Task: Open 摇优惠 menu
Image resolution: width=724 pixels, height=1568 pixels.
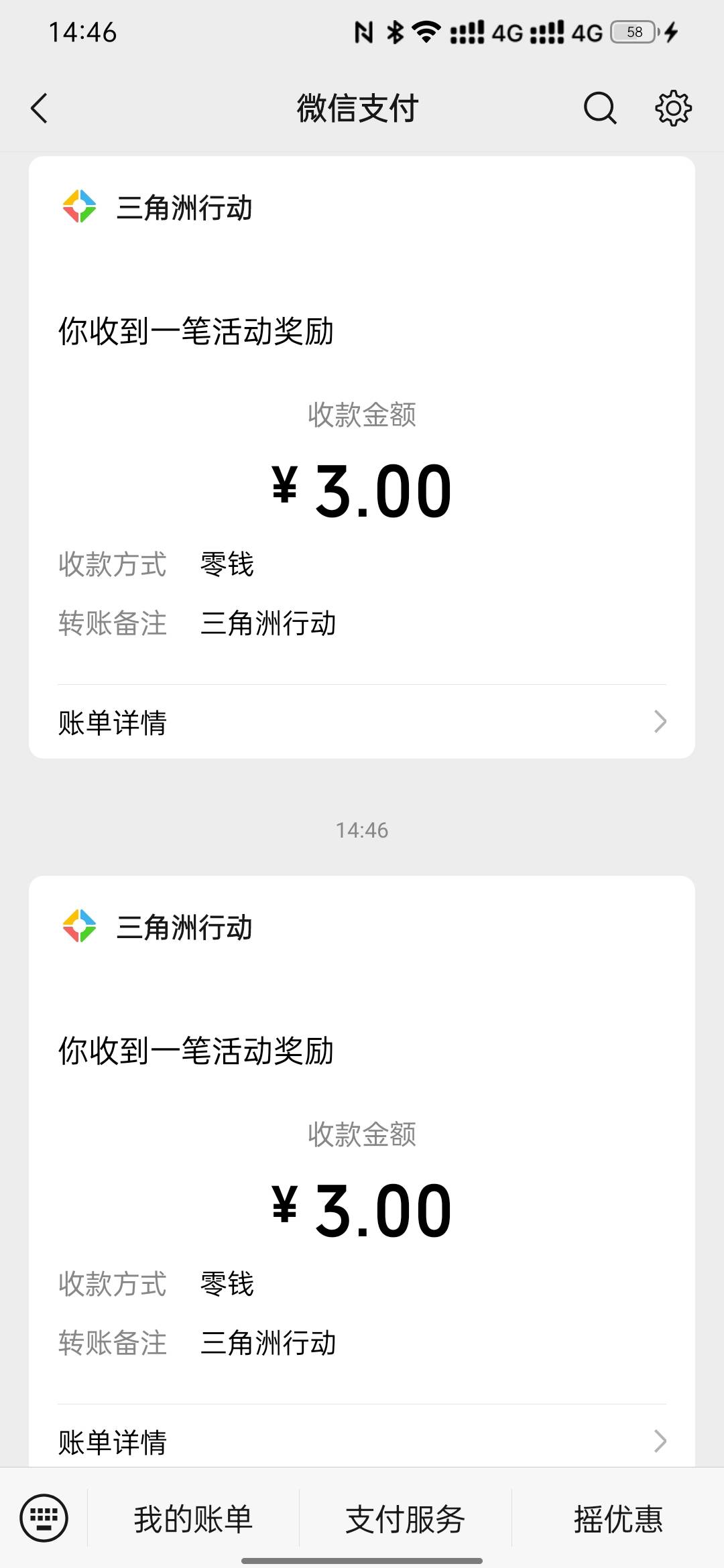Action: pyautogui.click(x=618, y=1518)
